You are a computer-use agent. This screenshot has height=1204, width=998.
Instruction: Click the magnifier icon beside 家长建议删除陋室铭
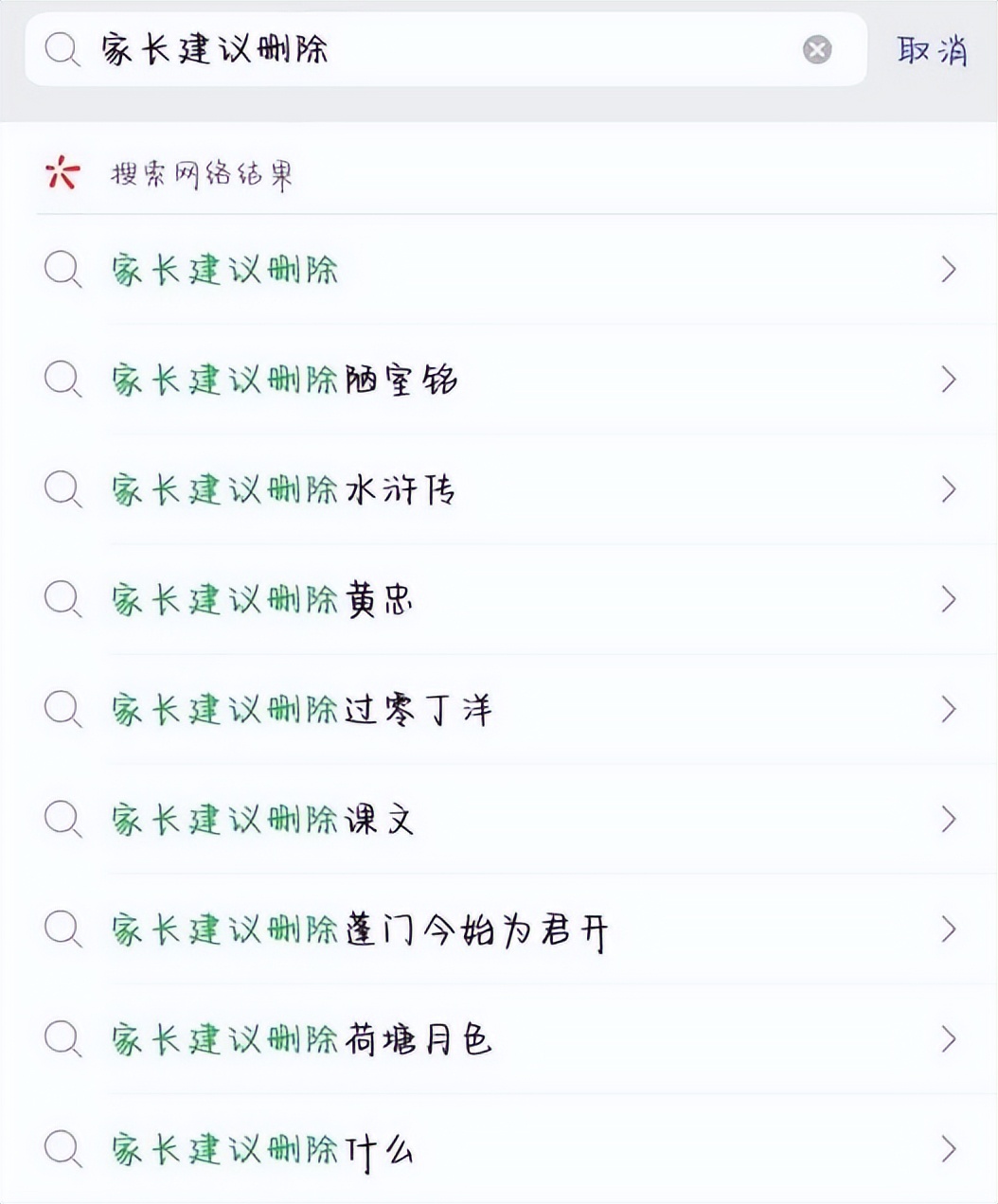pyautogui.click(x=62, y=381)
